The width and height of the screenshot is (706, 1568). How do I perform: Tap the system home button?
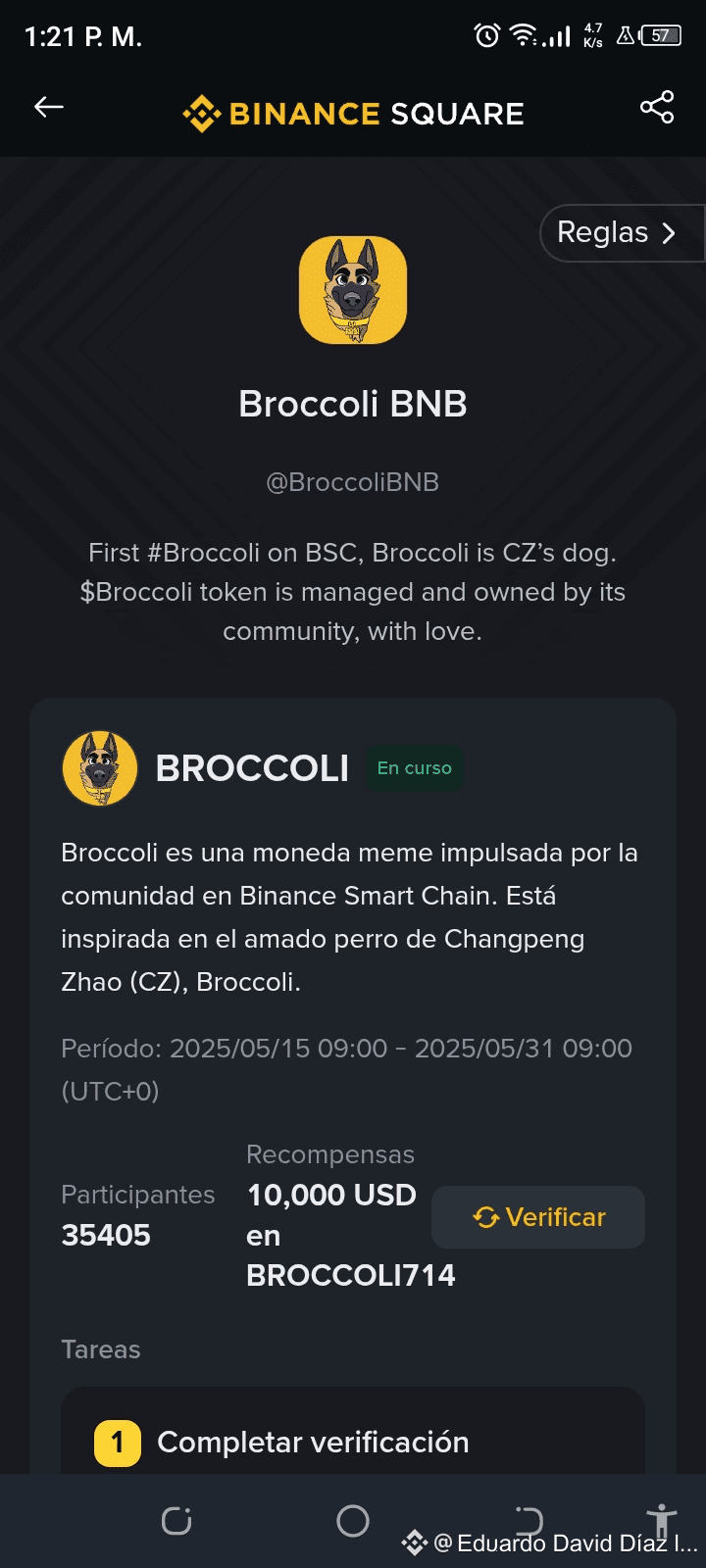[x=353, y=1521]
